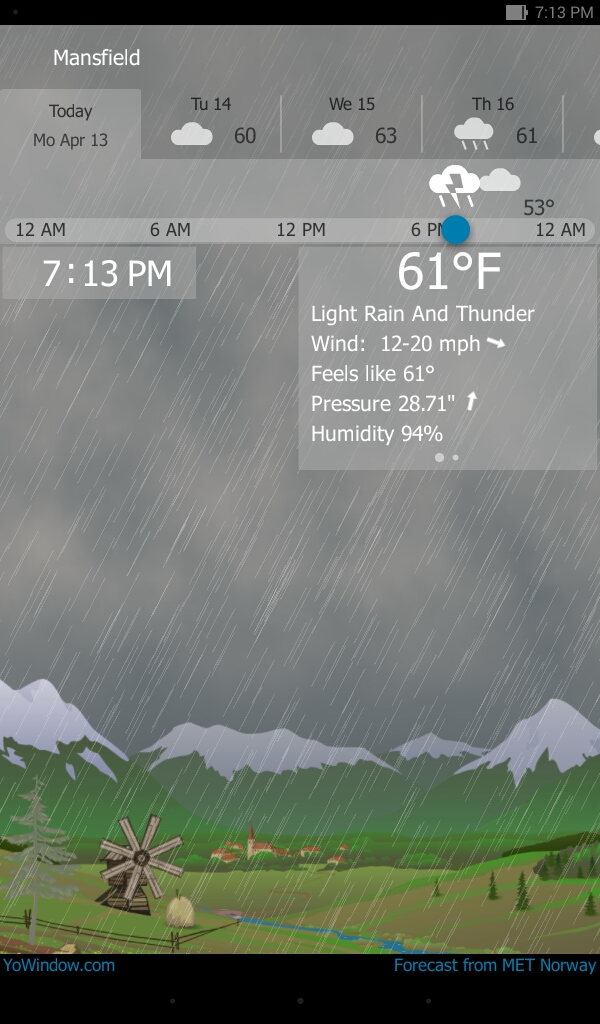Tap the weather panel page indicator dots

pyautogui.click(x=447, y=457)
